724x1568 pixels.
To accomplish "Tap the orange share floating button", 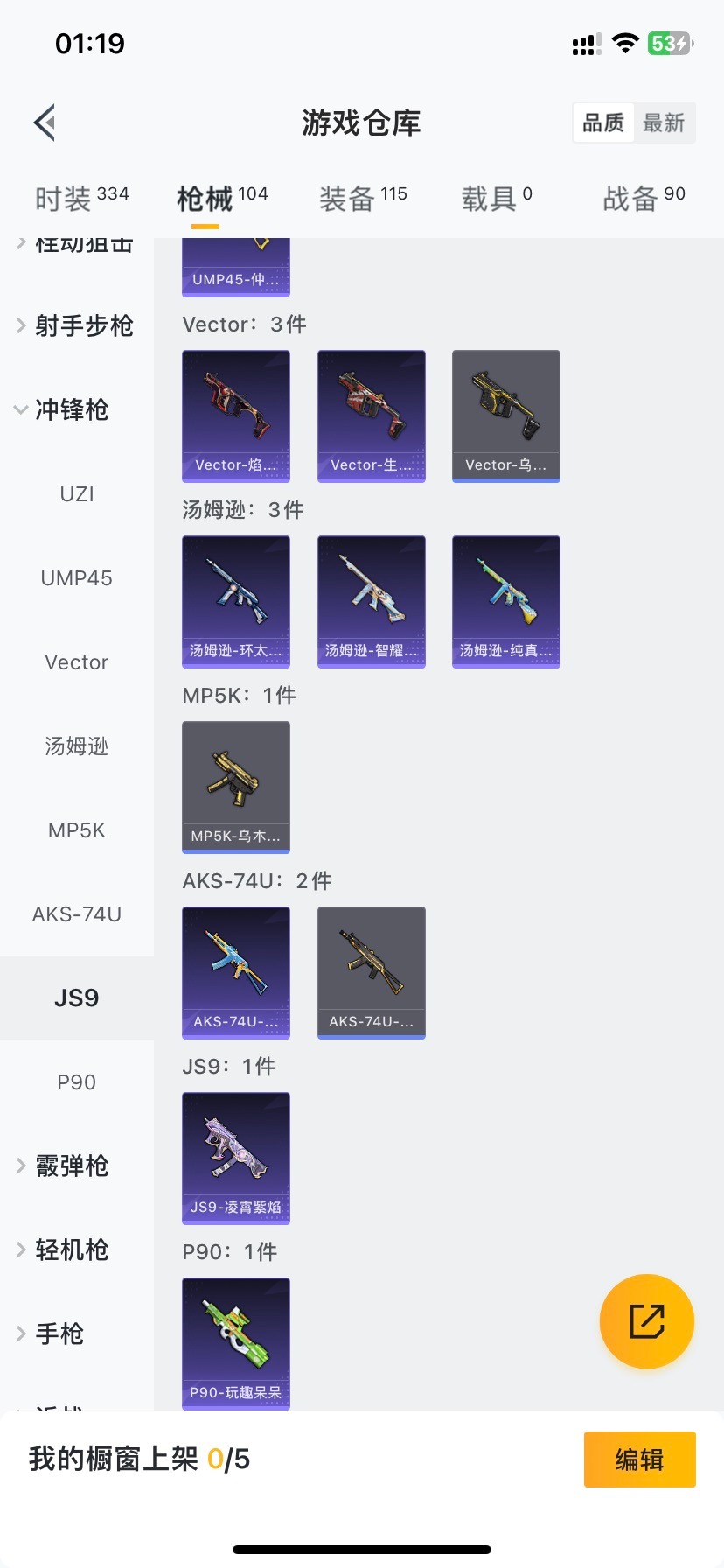I will (647, 1321).
